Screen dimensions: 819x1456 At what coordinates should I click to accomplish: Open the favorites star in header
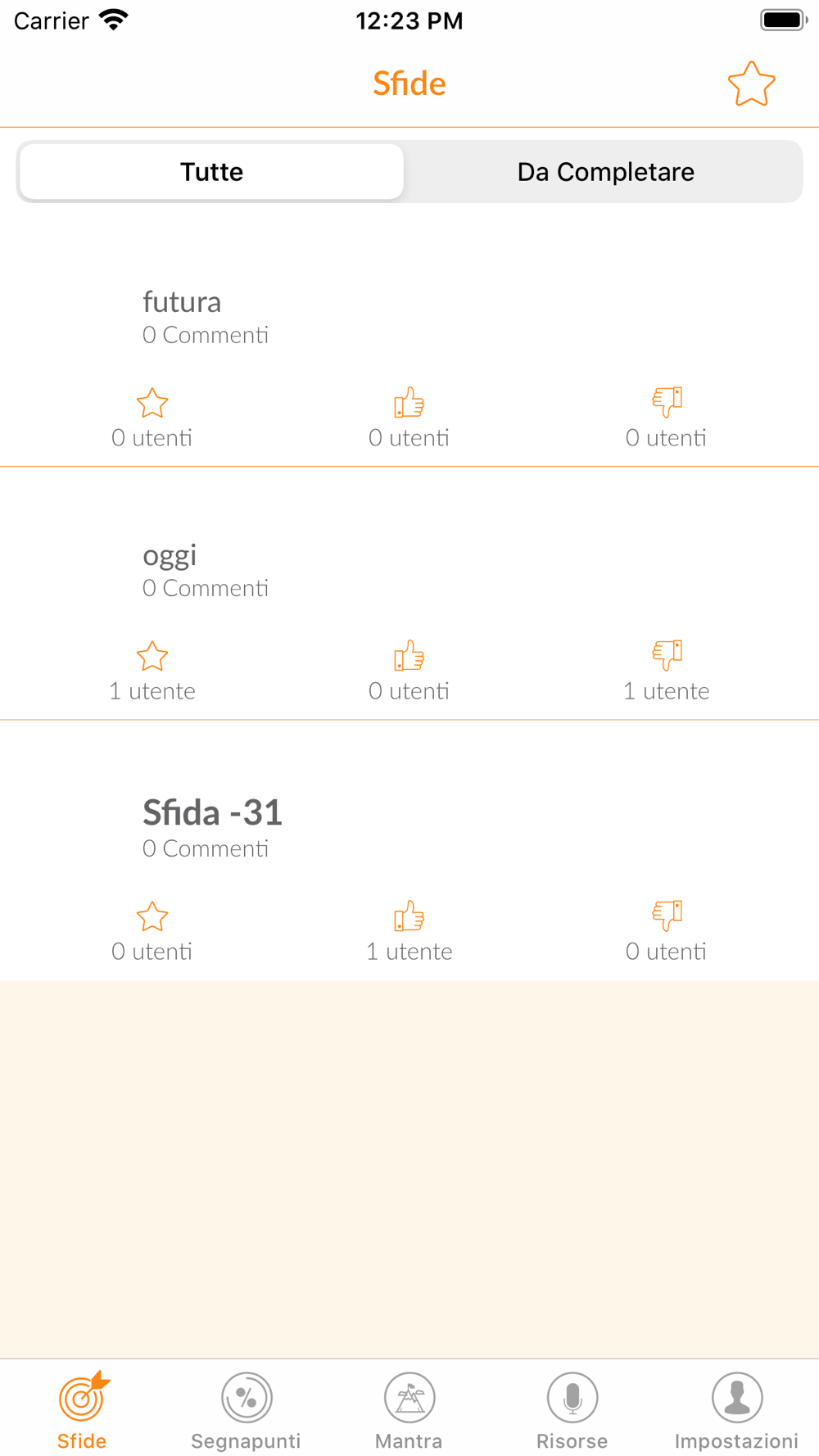click(x=751, y=84)
